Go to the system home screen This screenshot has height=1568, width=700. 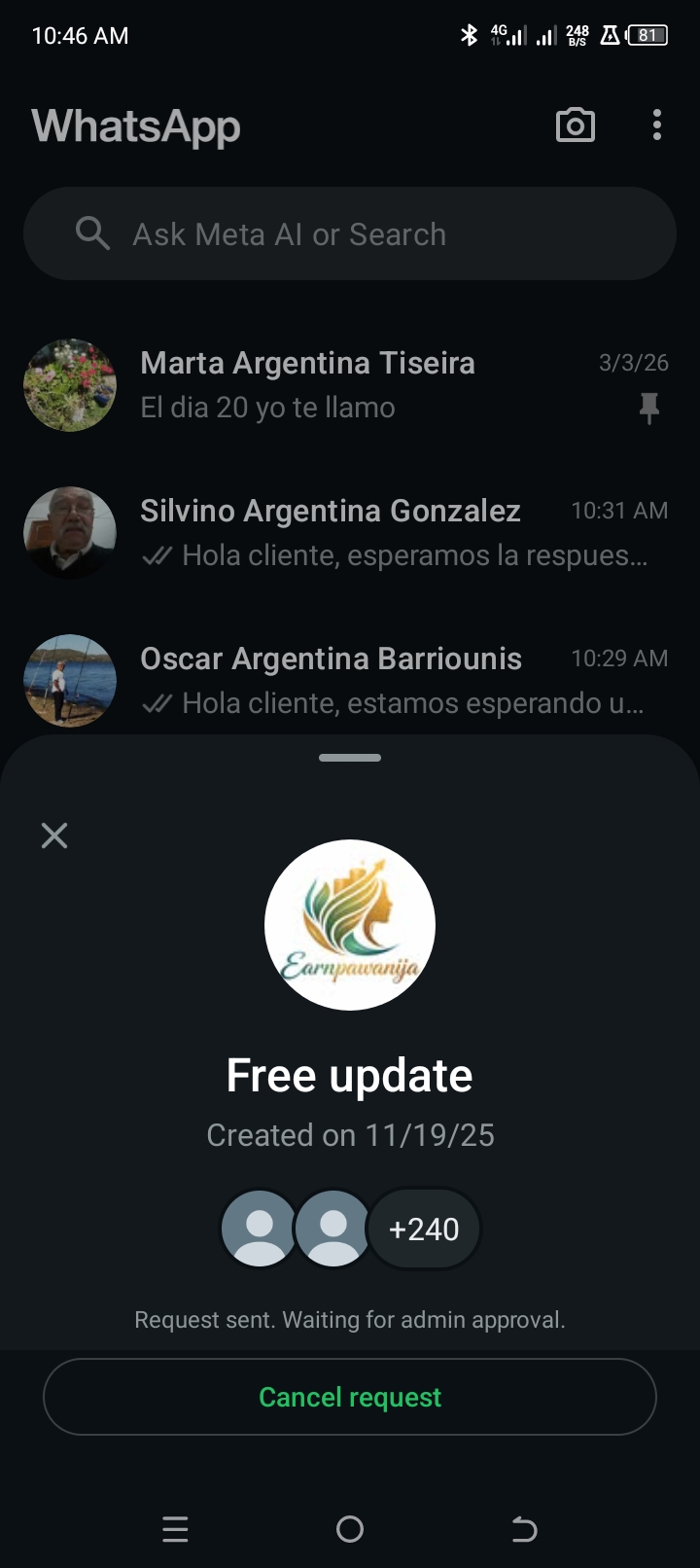350,1530
